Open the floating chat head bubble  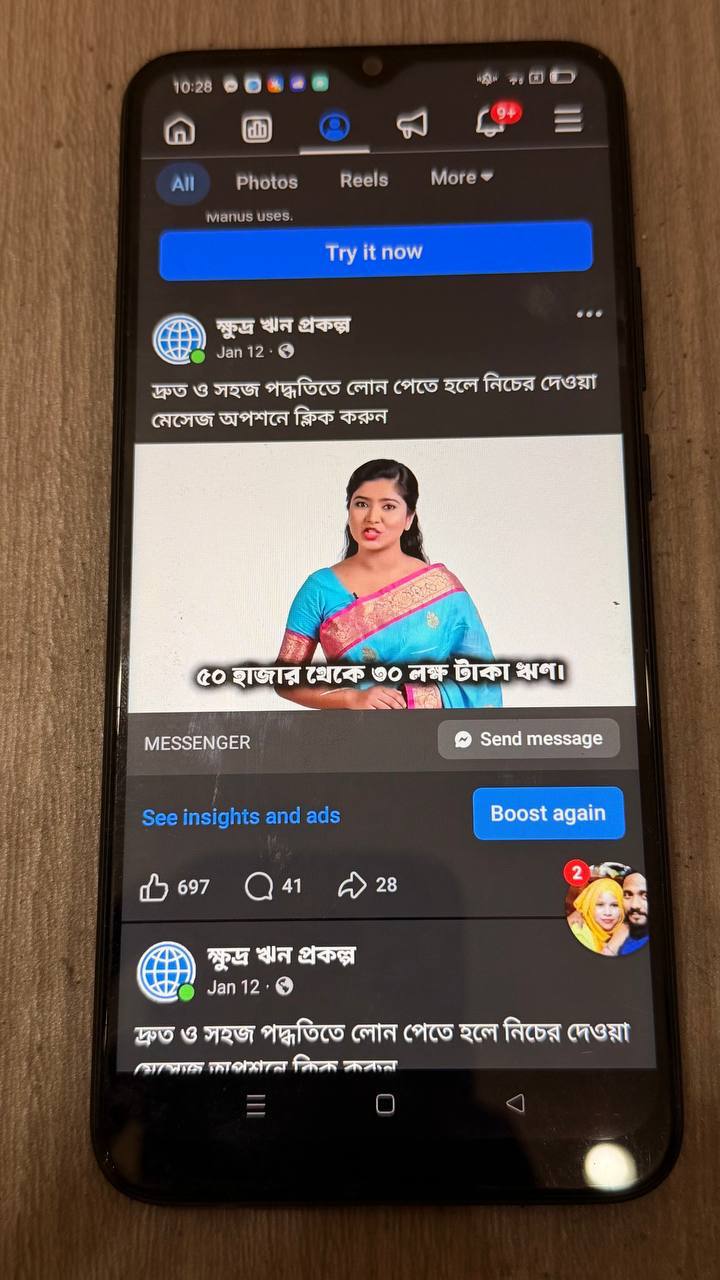(608, 908)
